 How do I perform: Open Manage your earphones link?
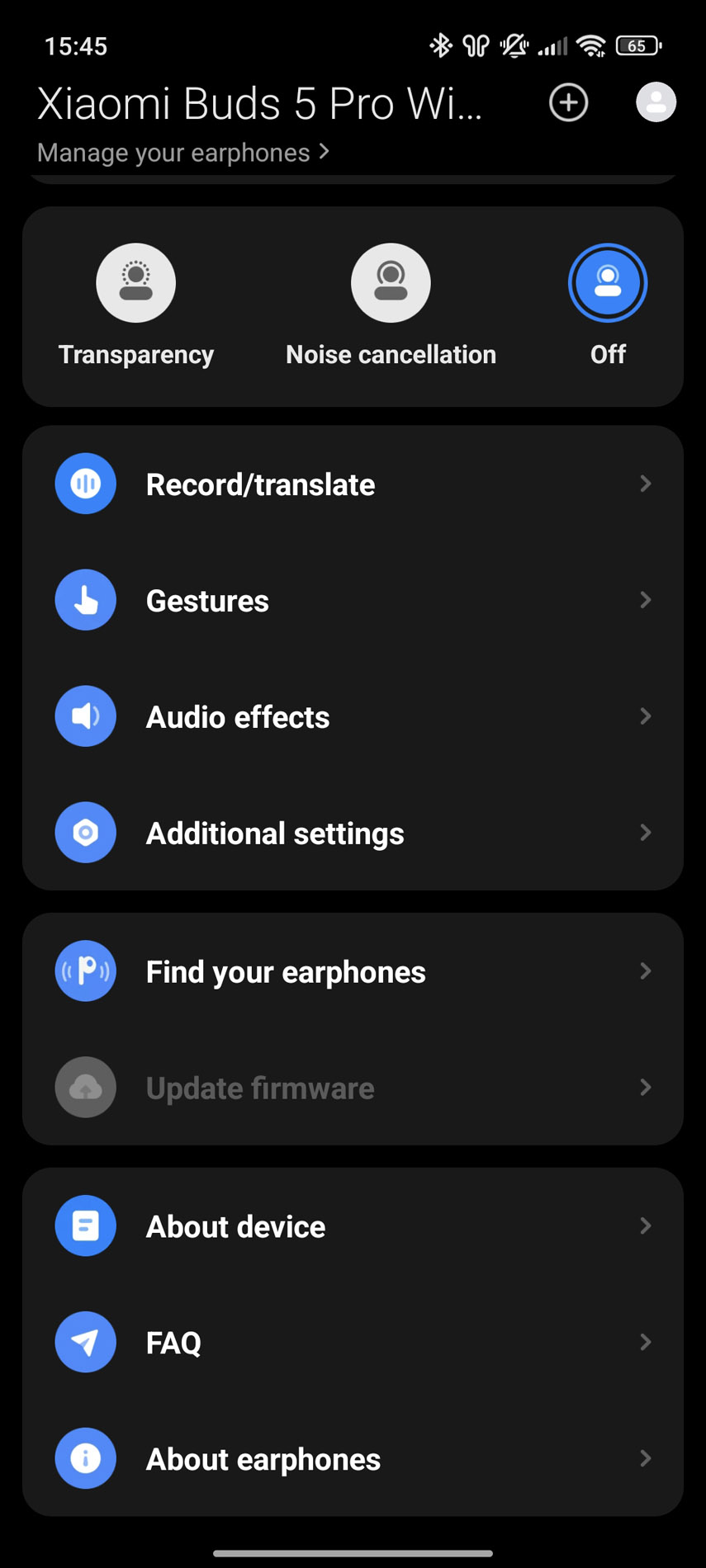click(183, 153)
